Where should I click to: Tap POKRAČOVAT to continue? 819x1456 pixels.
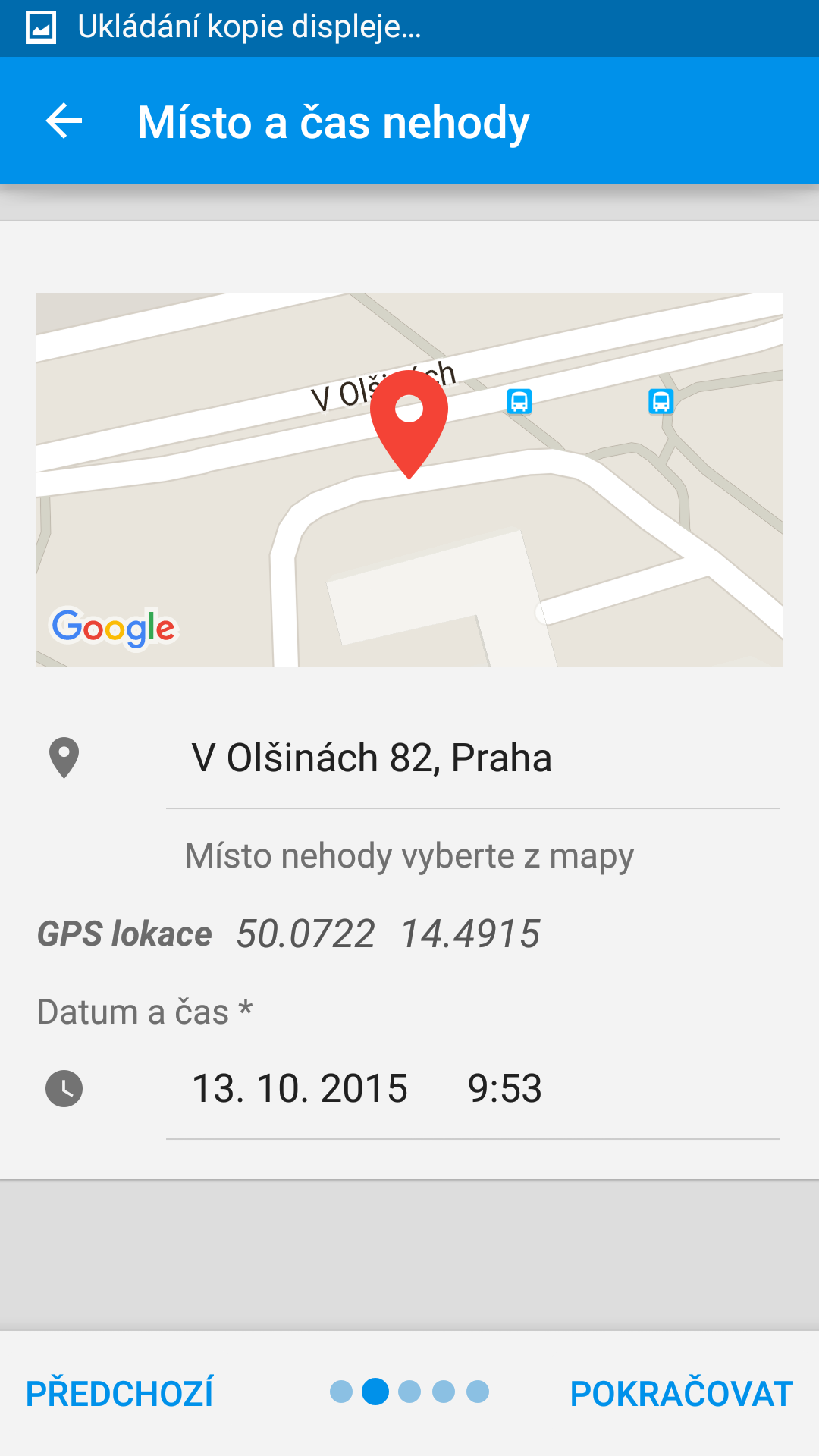(682, 1394)
